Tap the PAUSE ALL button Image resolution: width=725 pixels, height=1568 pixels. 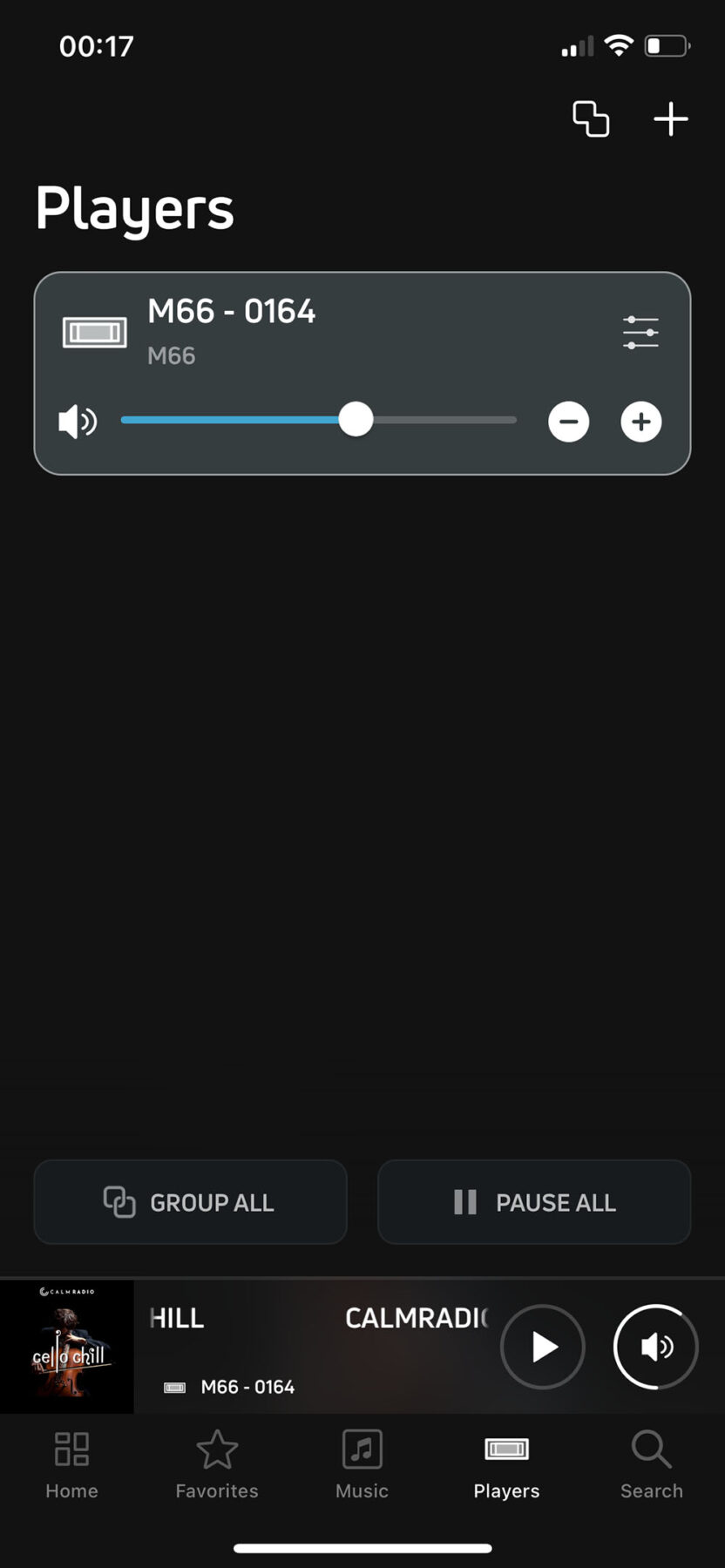tap(534, 1202)
